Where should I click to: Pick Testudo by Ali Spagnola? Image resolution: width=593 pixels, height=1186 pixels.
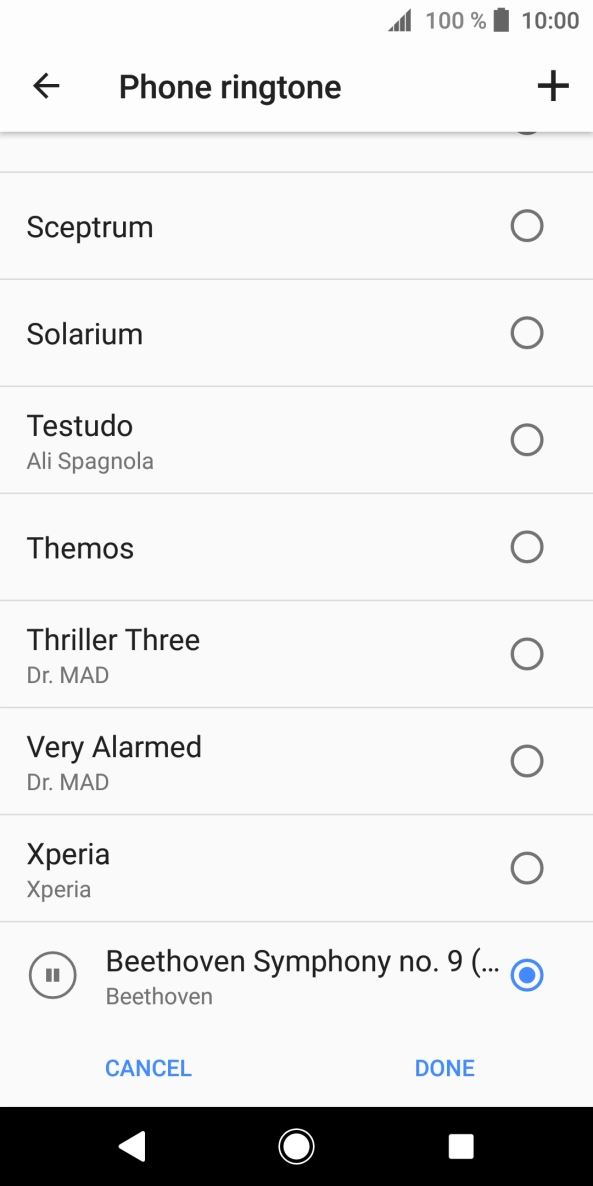coord(296,440)
